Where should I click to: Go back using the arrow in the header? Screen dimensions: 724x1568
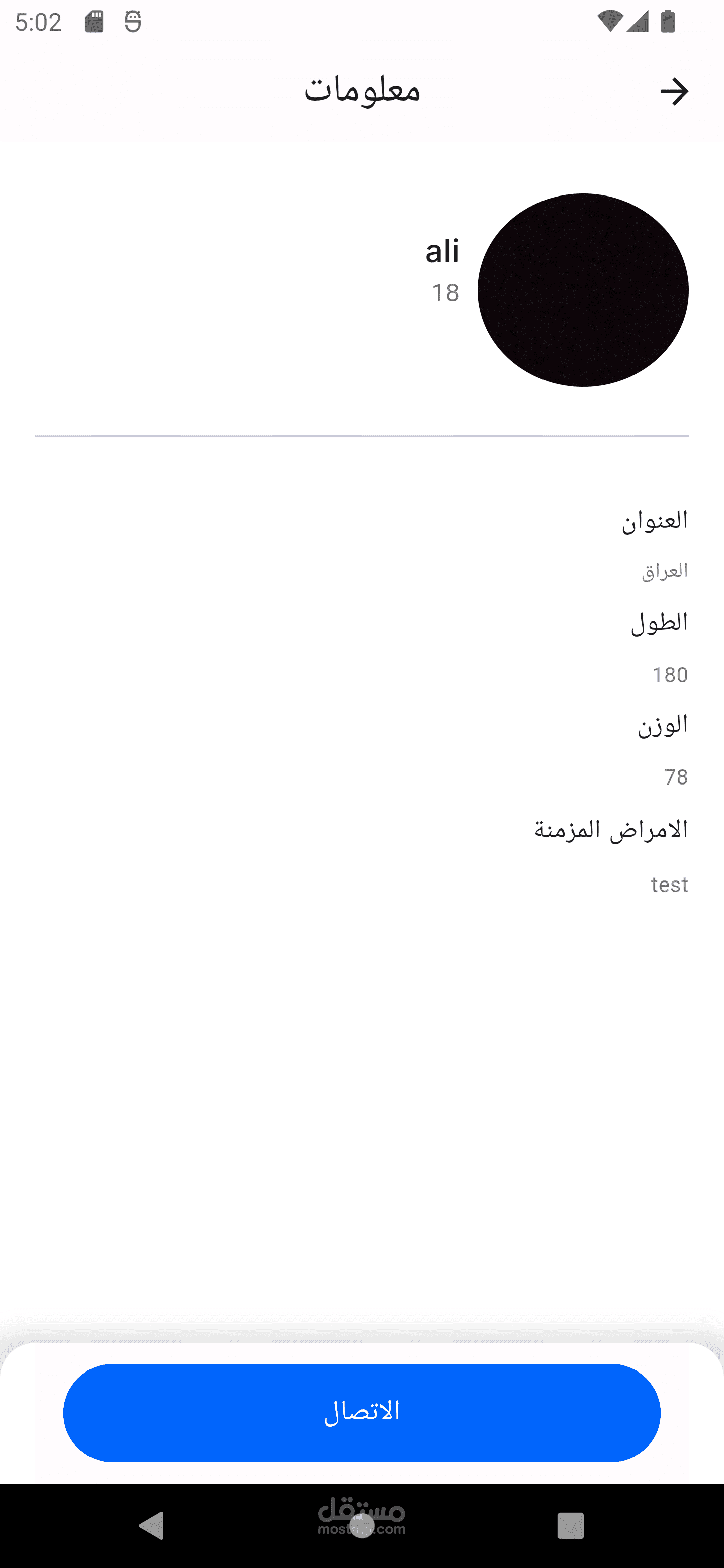[x=674, y=92]
